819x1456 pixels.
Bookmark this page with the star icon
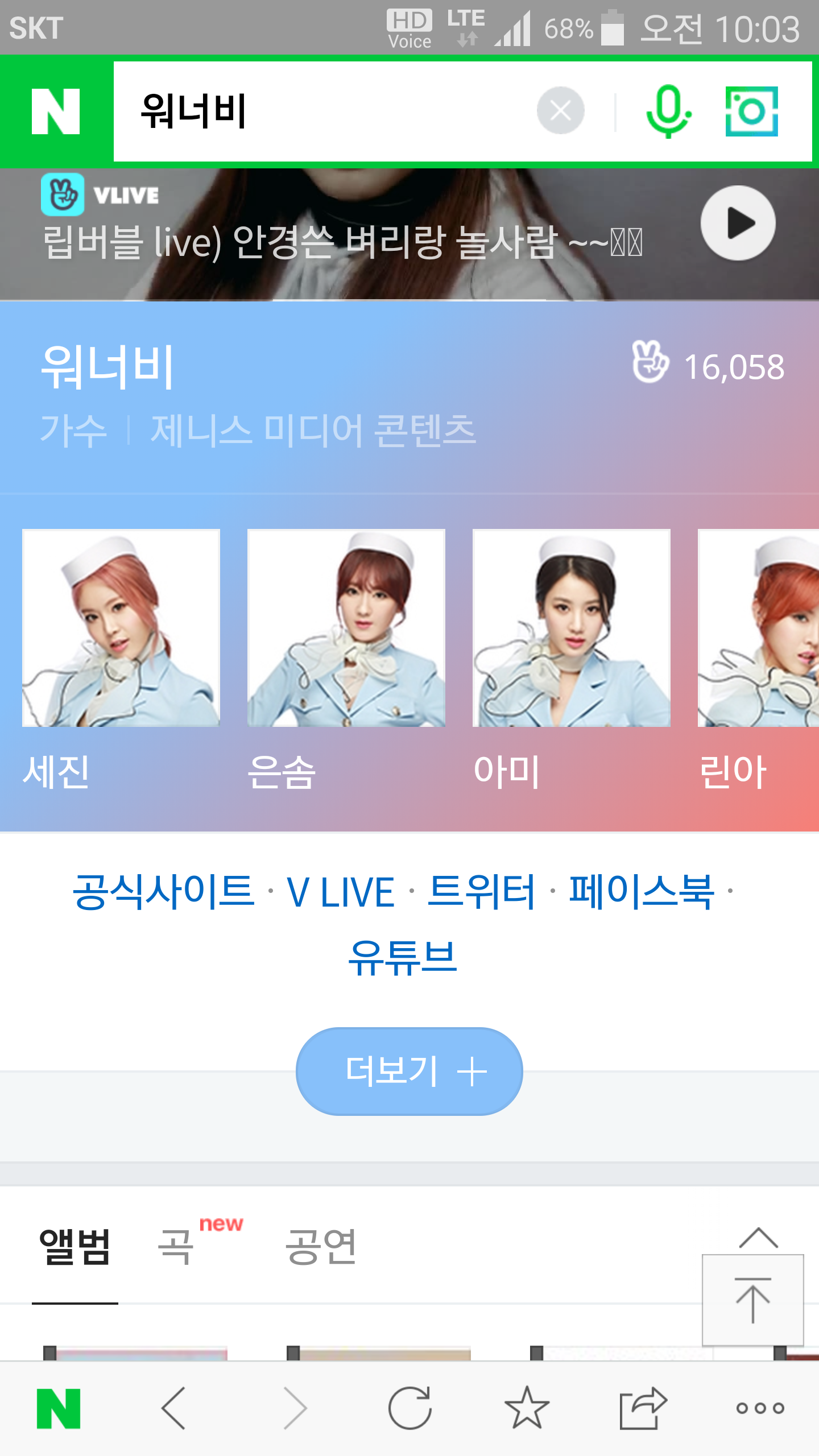[x=527, y=1408]
